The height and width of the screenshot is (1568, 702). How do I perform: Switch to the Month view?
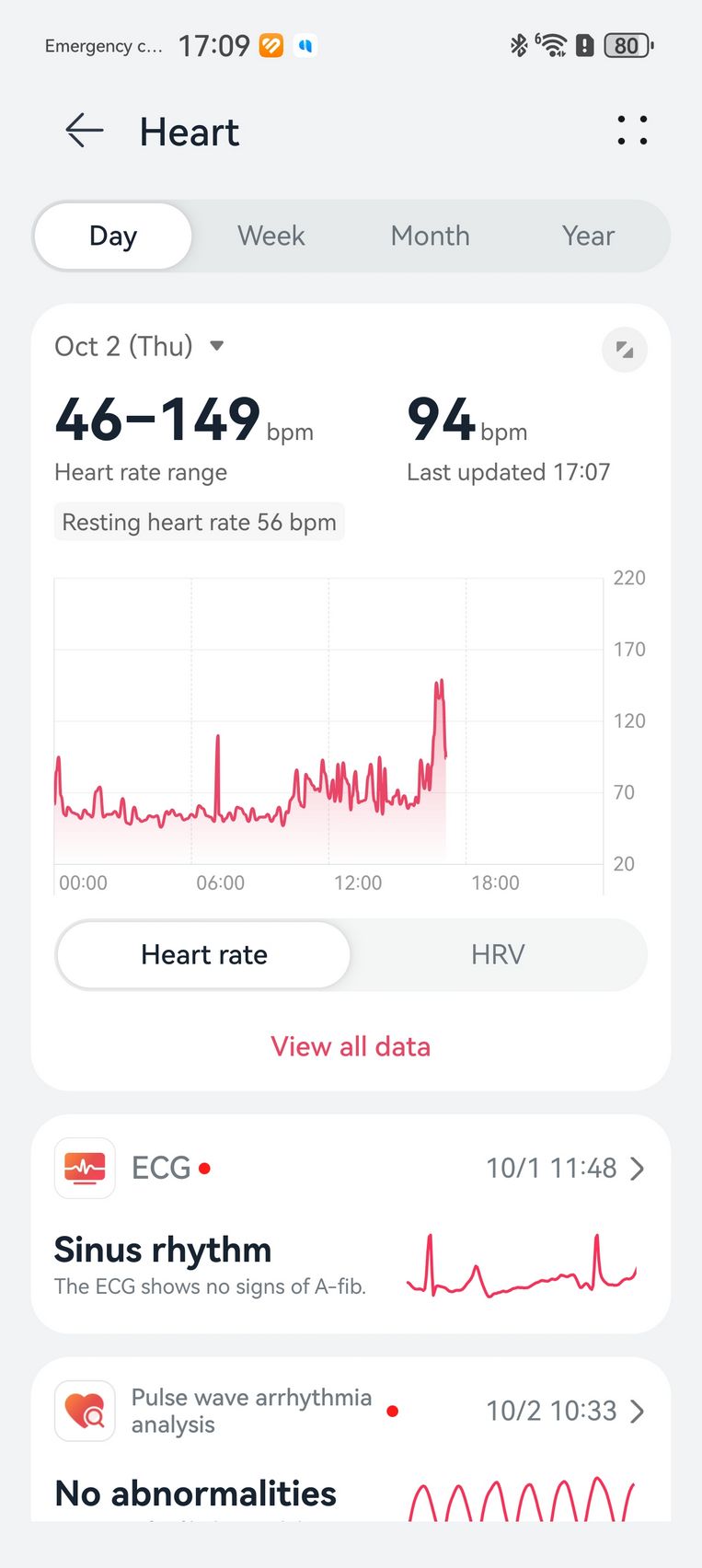(430, 236)
